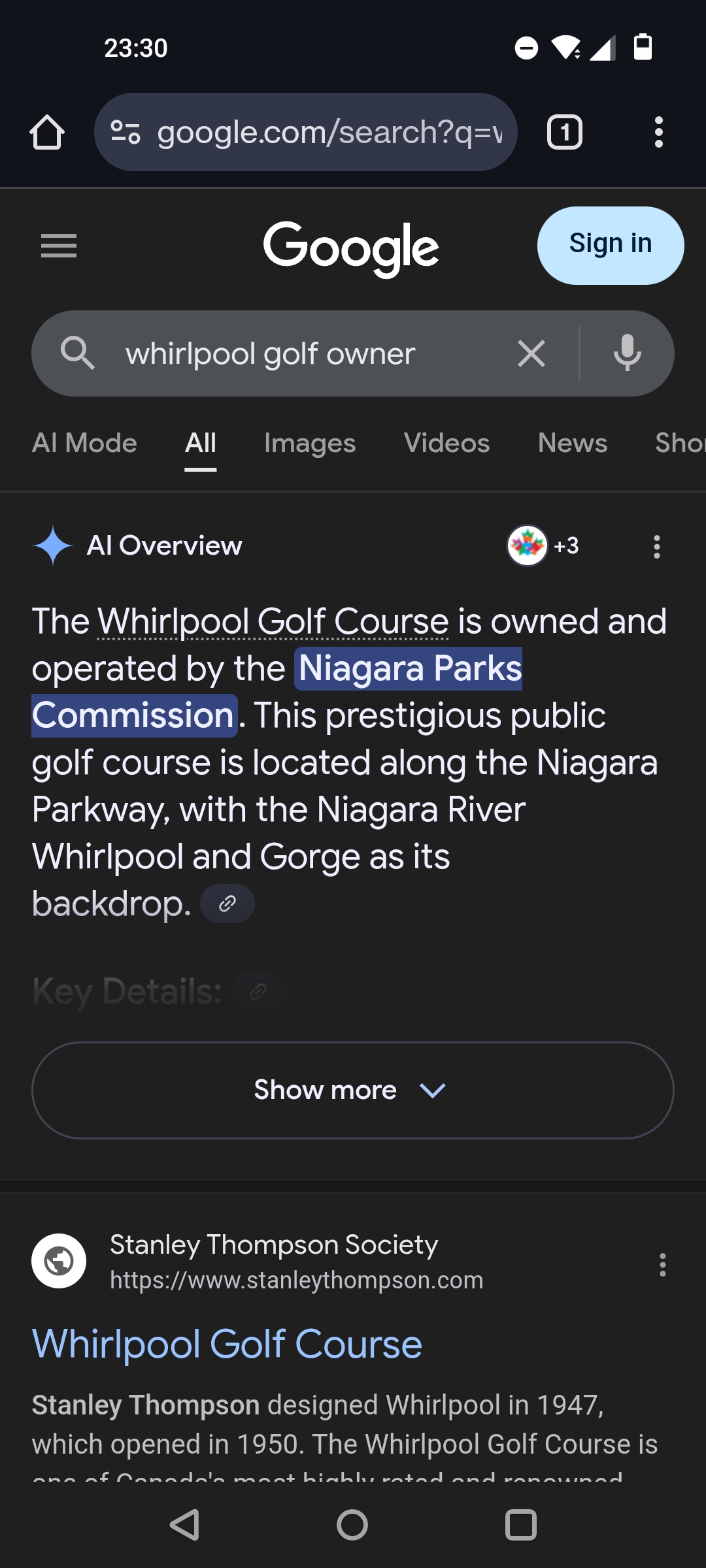Open the AI Overview sources with +3

543,546
